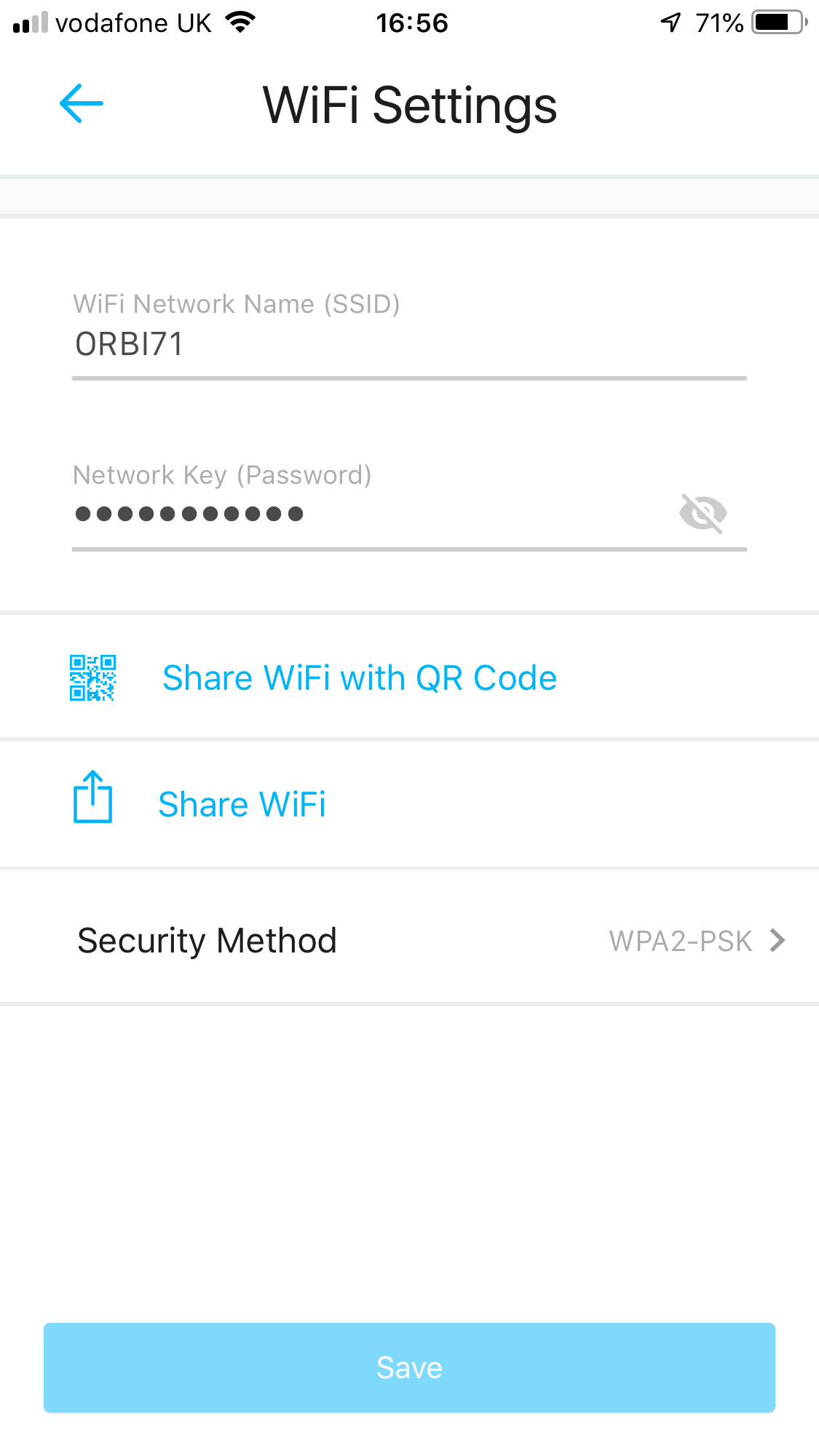Save the WiFi settings
The height and width of the screenshot is (1456, 819).
pos(409,1368)
